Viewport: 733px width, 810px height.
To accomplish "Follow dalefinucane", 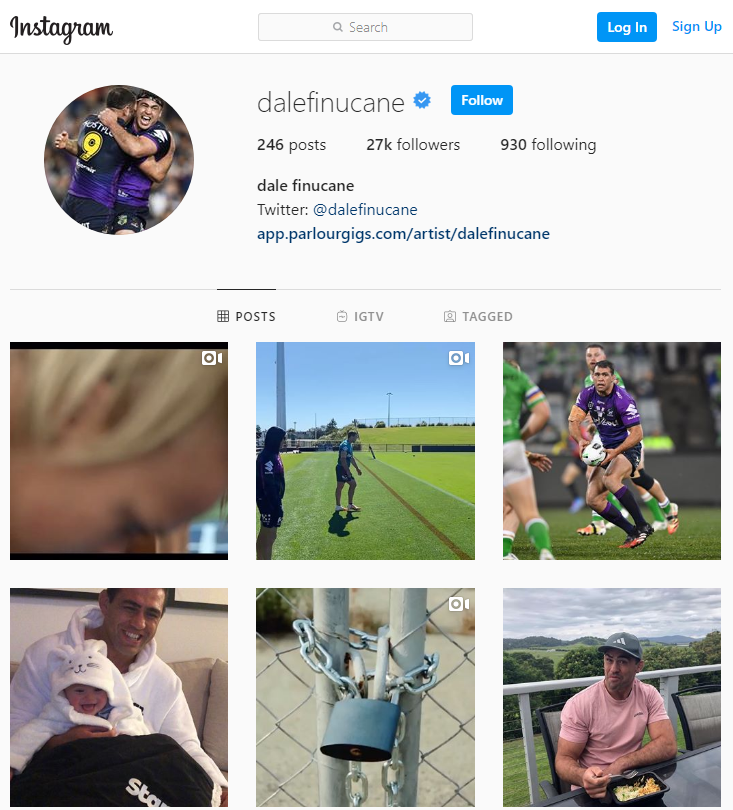I will 481,100.
